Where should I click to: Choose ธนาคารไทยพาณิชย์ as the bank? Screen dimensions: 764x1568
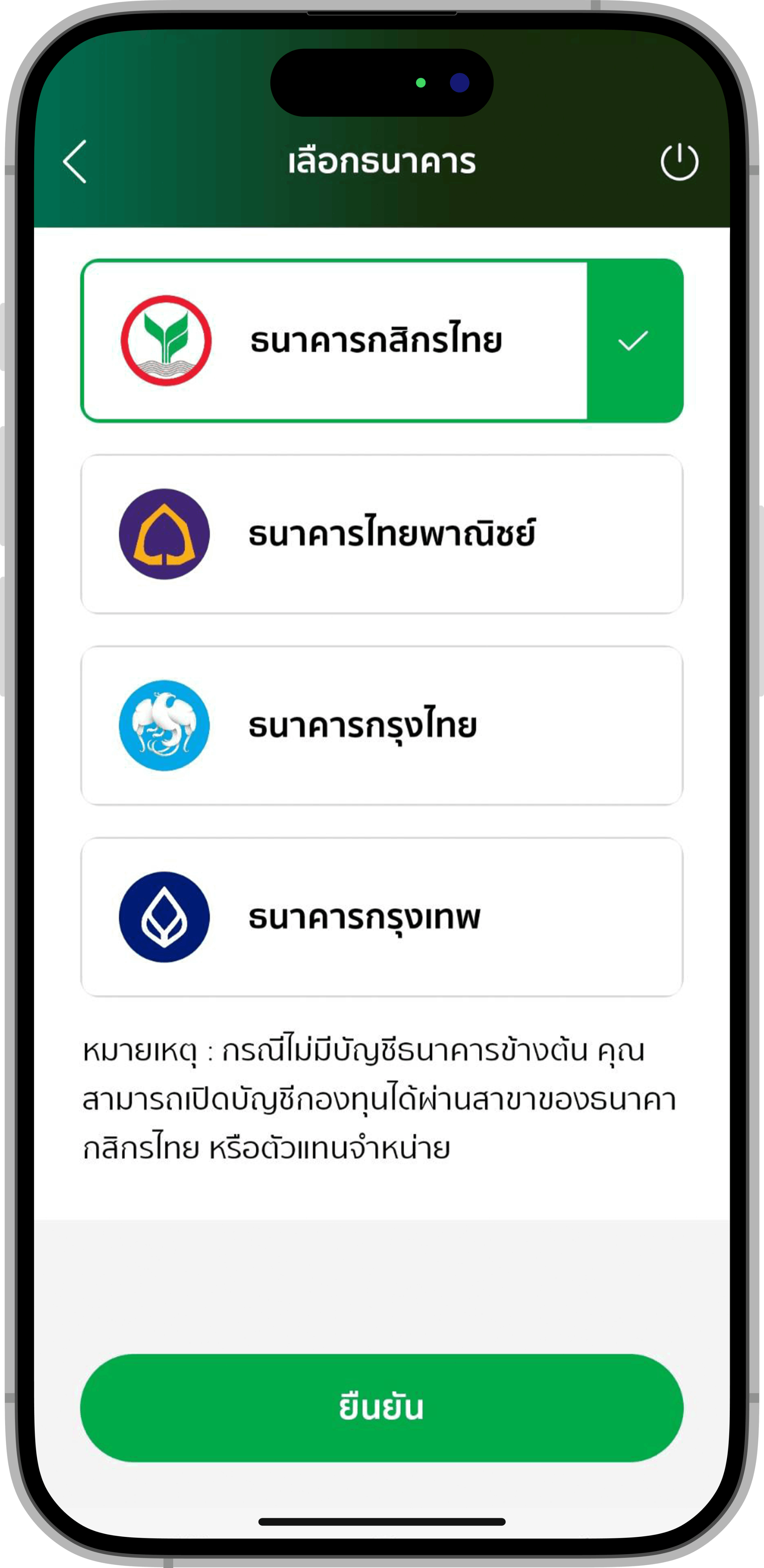pyautogui.click(x=382, y=534)
